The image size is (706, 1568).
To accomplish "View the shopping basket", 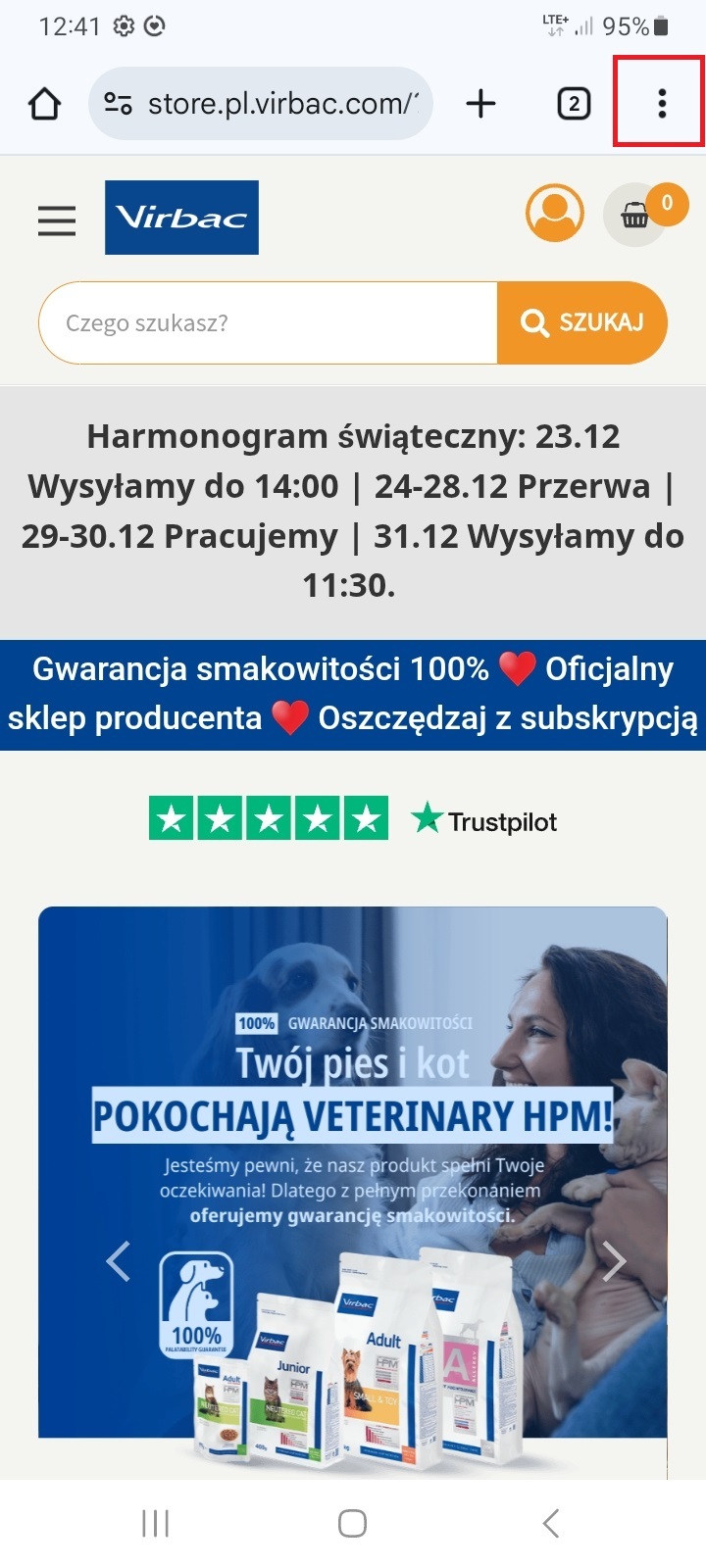I will (x=637, y=216).
